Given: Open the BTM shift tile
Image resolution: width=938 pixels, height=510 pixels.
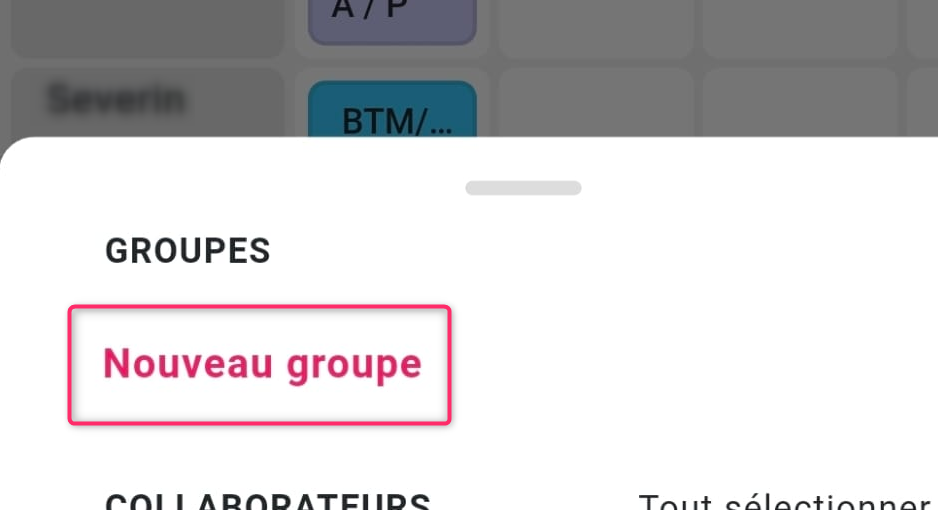Looking at the screenshot, I should (x=392, y=111).
